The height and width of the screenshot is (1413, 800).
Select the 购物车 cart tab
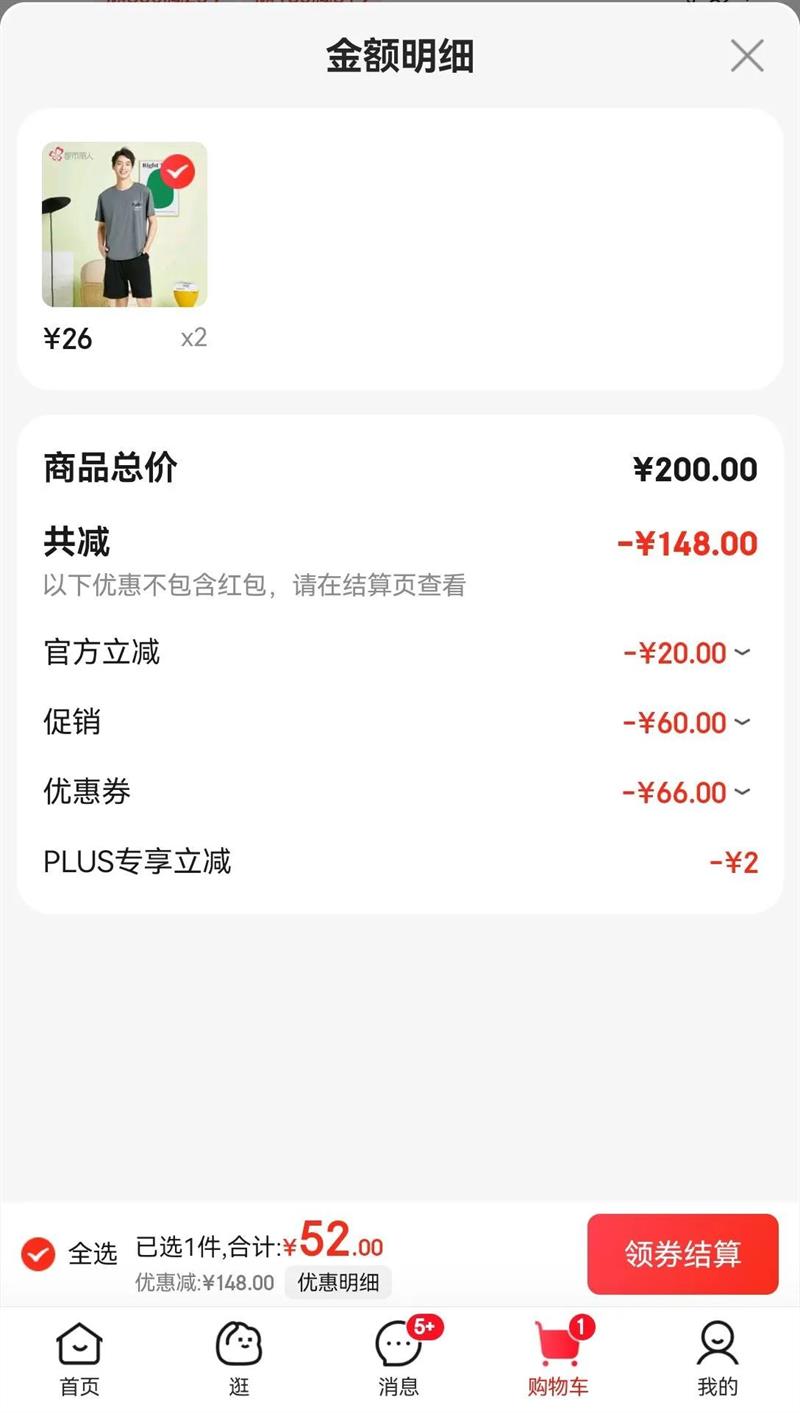(x=558, y=1359)
